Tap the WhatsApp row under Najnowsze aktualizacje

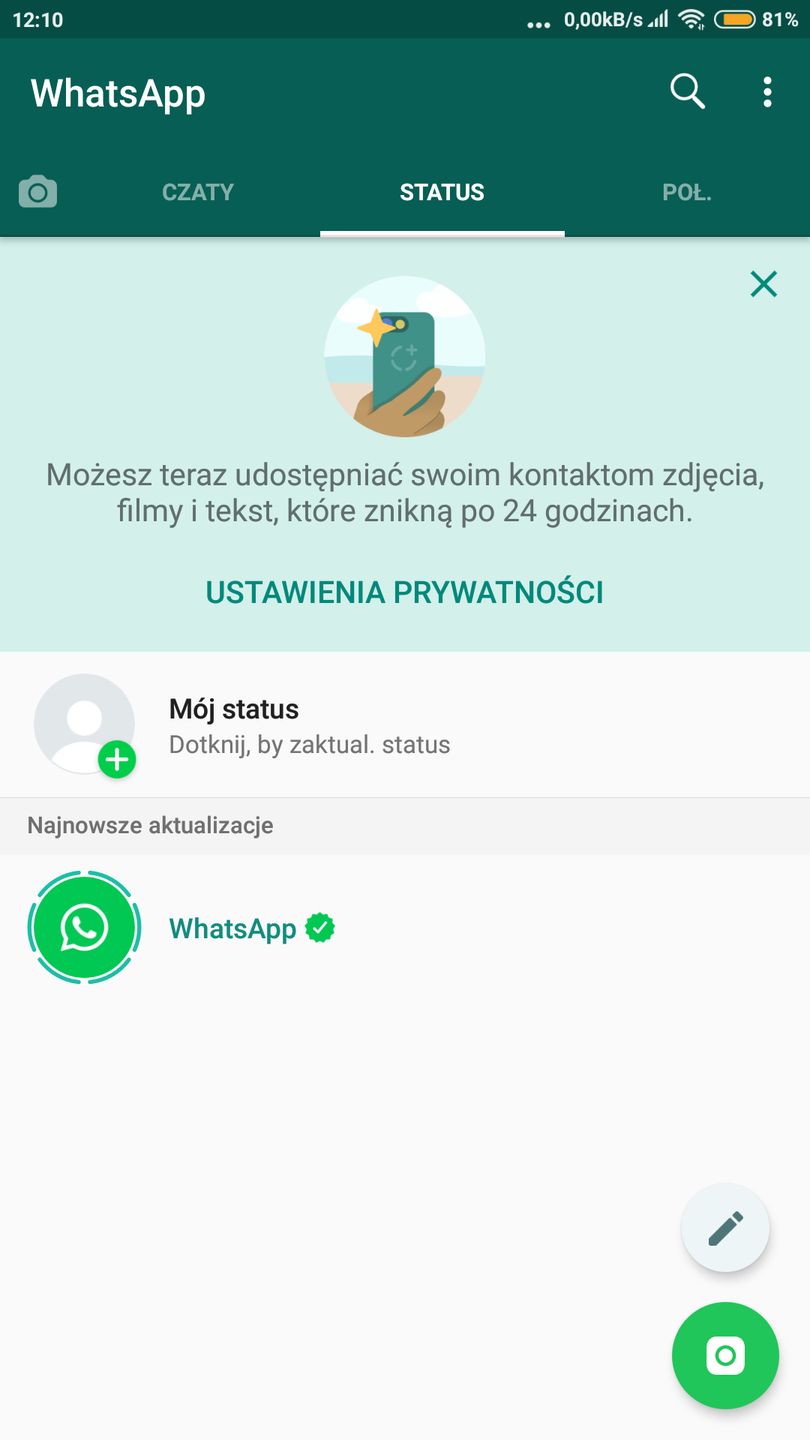tap(400, 927)
